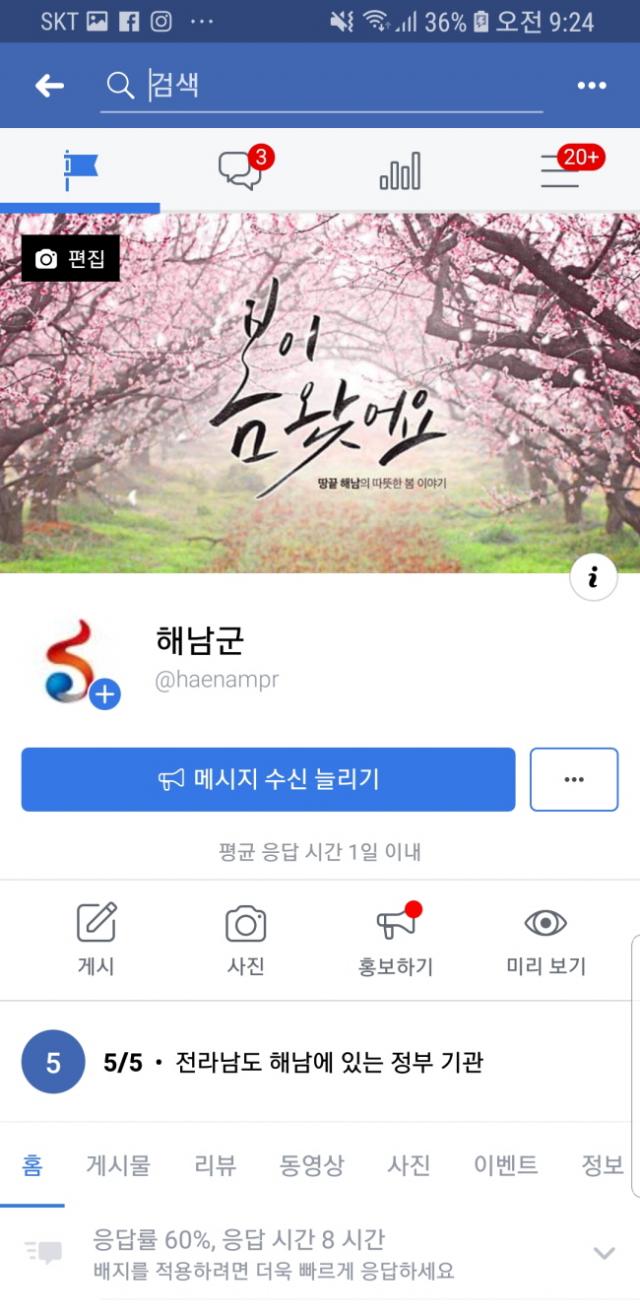The image size is (640, 1316).
Task: Open the 동영상 tab
Action: point(311,1165)
